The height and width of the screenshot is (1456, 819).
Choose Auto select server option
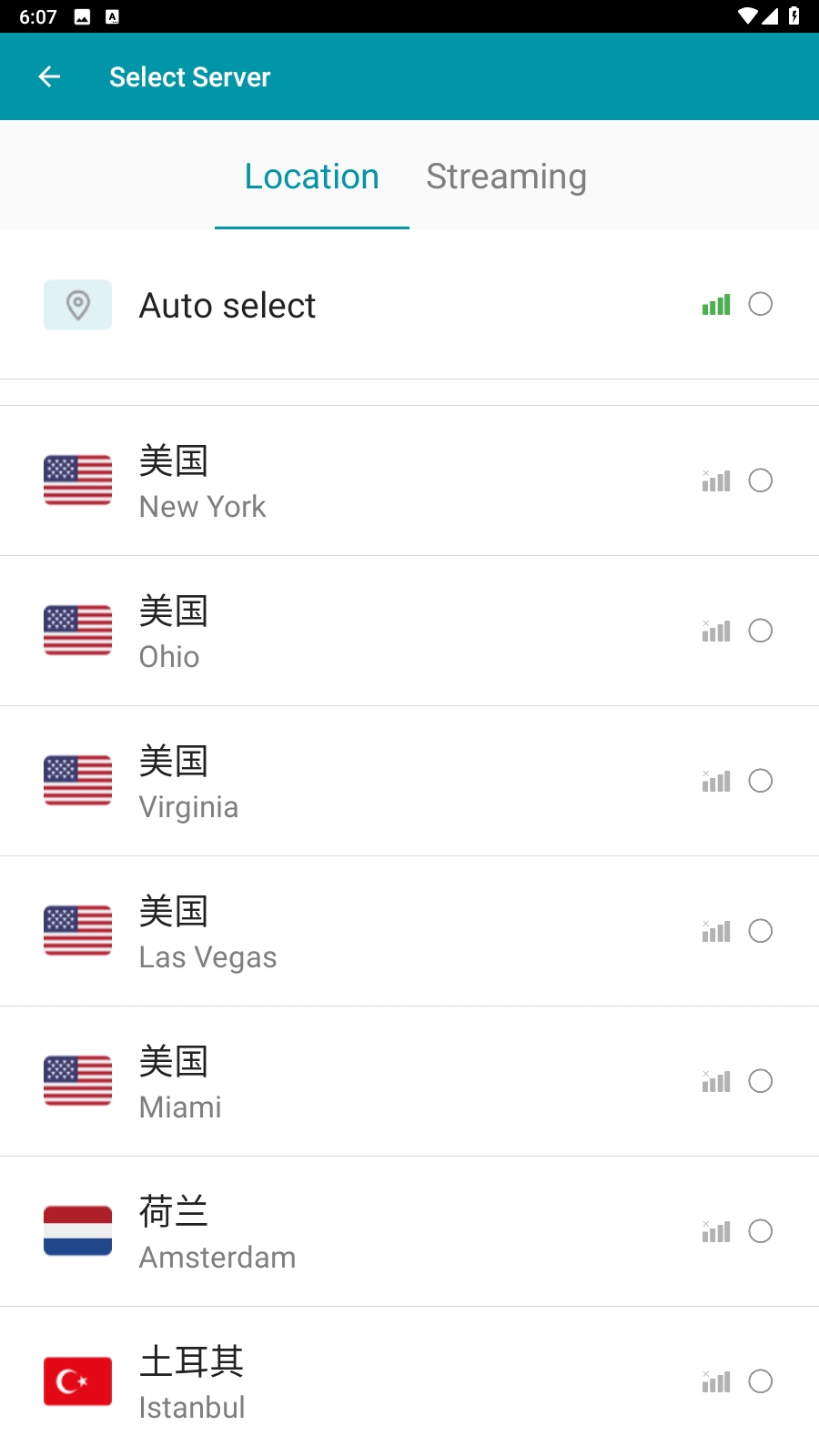[760, 304]
